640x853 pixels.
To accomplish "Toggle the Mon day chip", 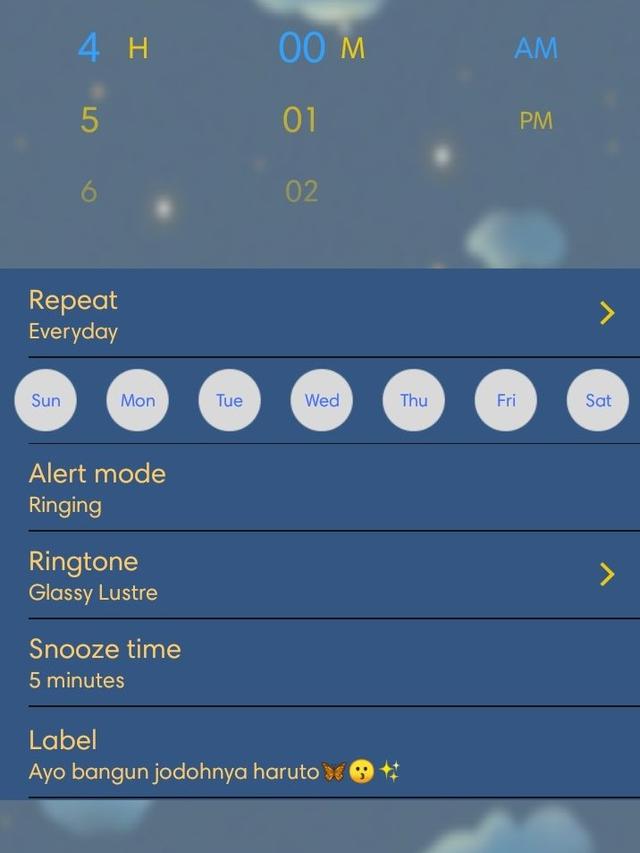I will 138,400.
